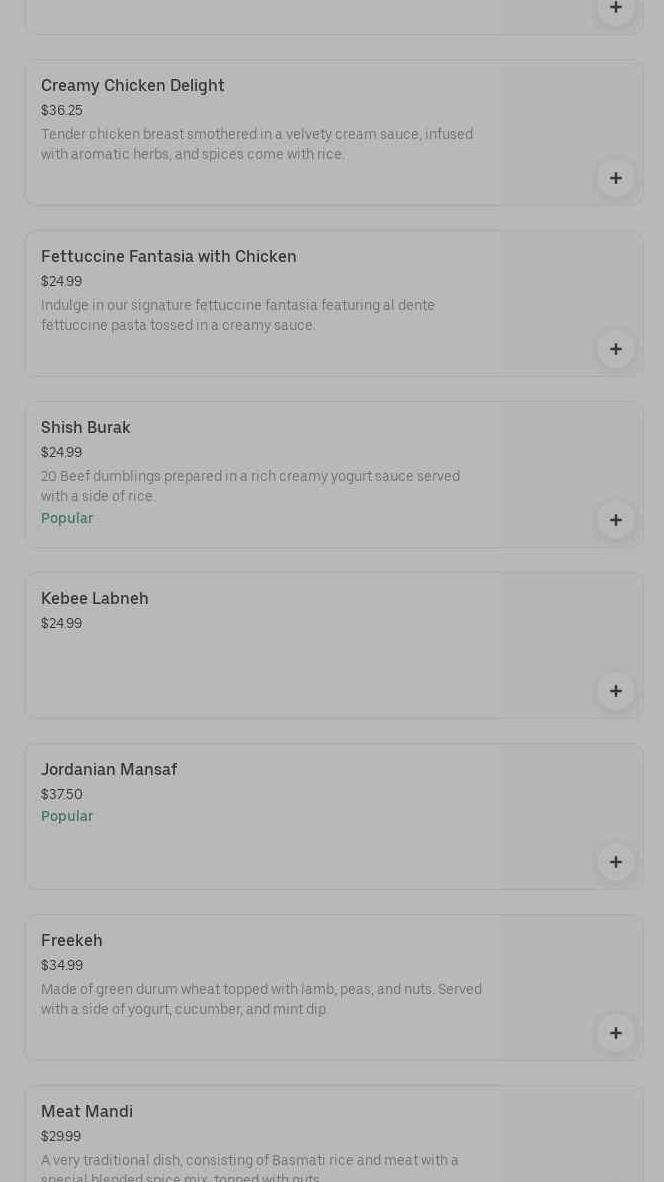Image resolution: width=664 pixels, height=1182 pixels.
Task: View Jordanian Mansaf dish details
Action: tap(109, 770)
